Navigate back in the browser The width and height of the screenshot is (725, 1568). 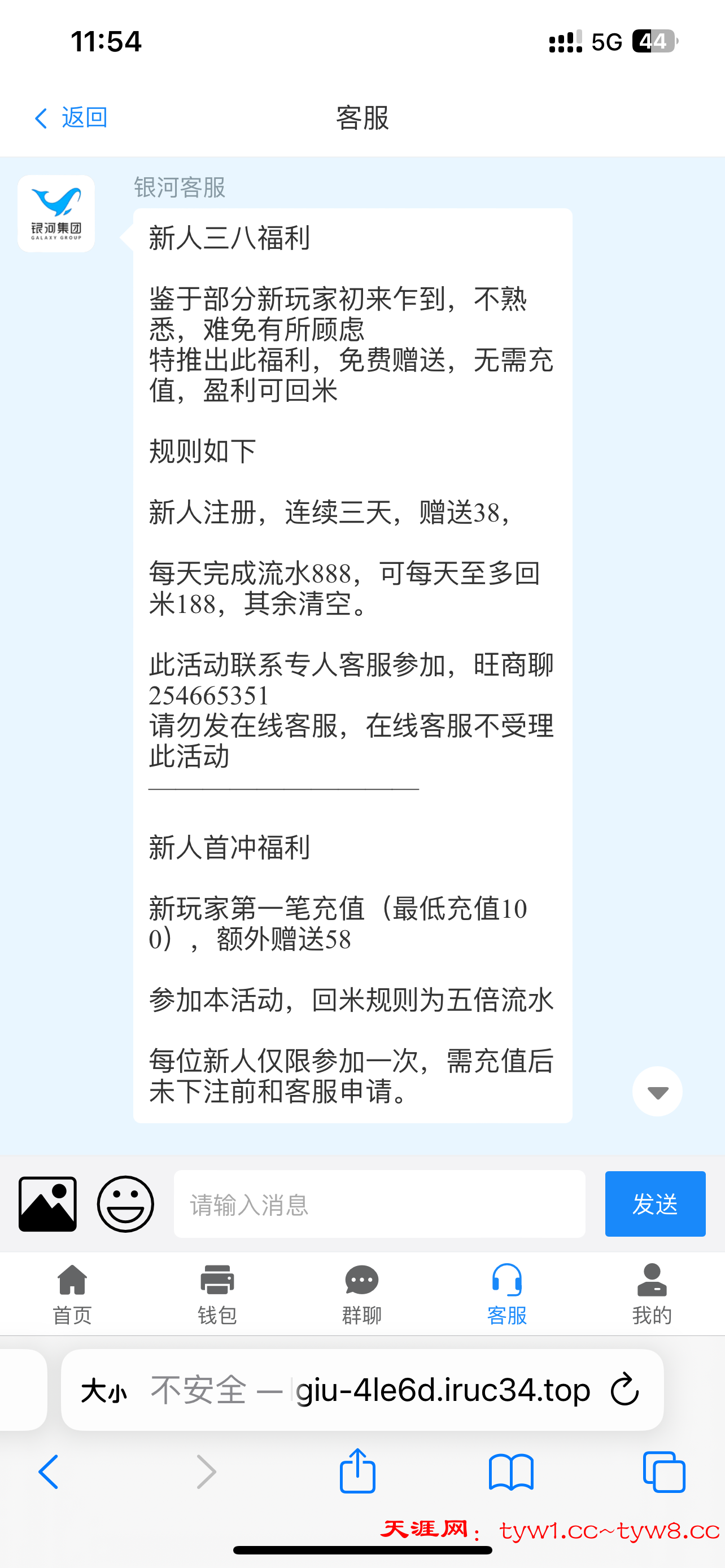click(x=49, y=1472)
